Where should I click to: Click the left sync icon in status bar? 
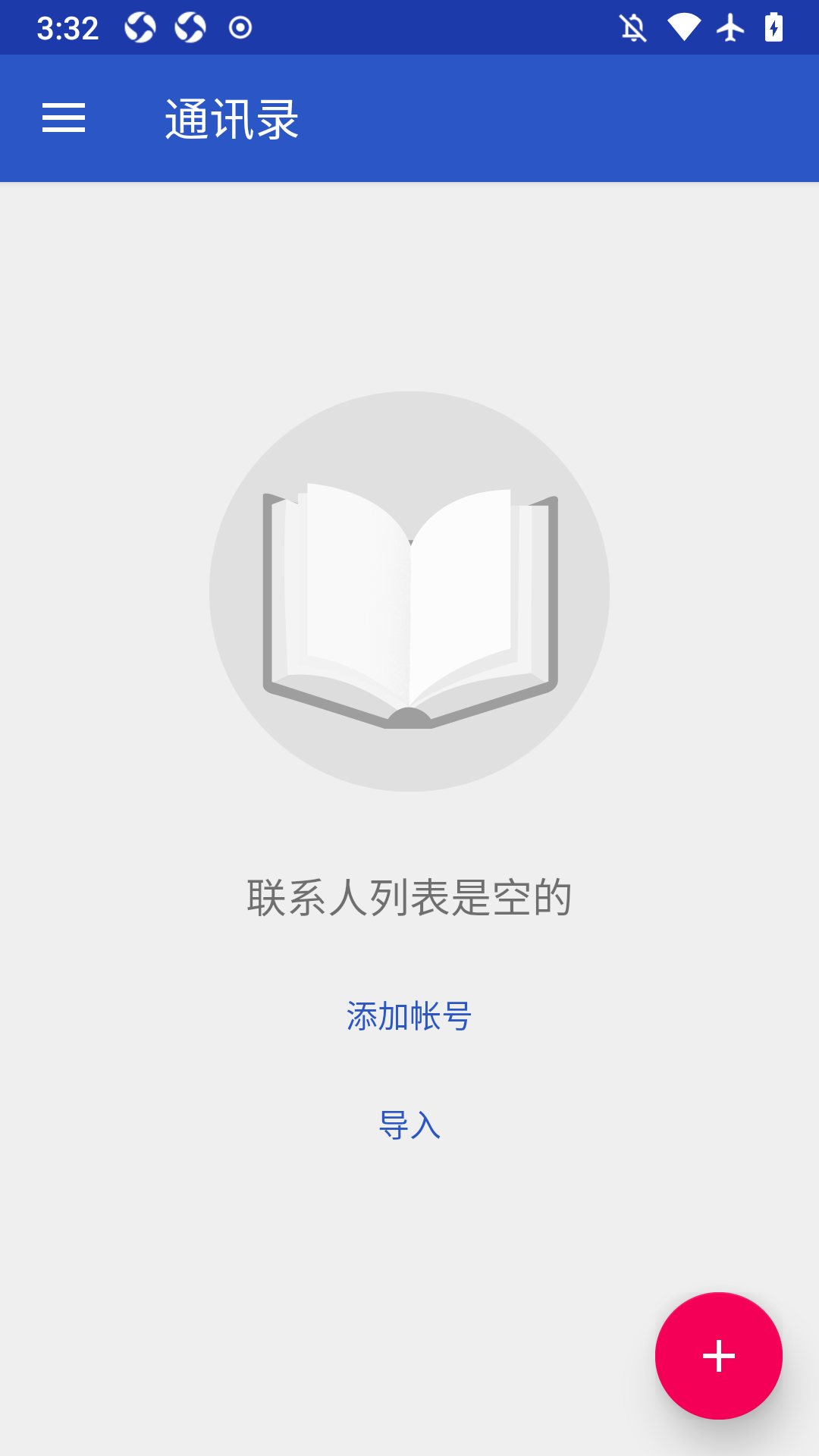pos(140,27)
